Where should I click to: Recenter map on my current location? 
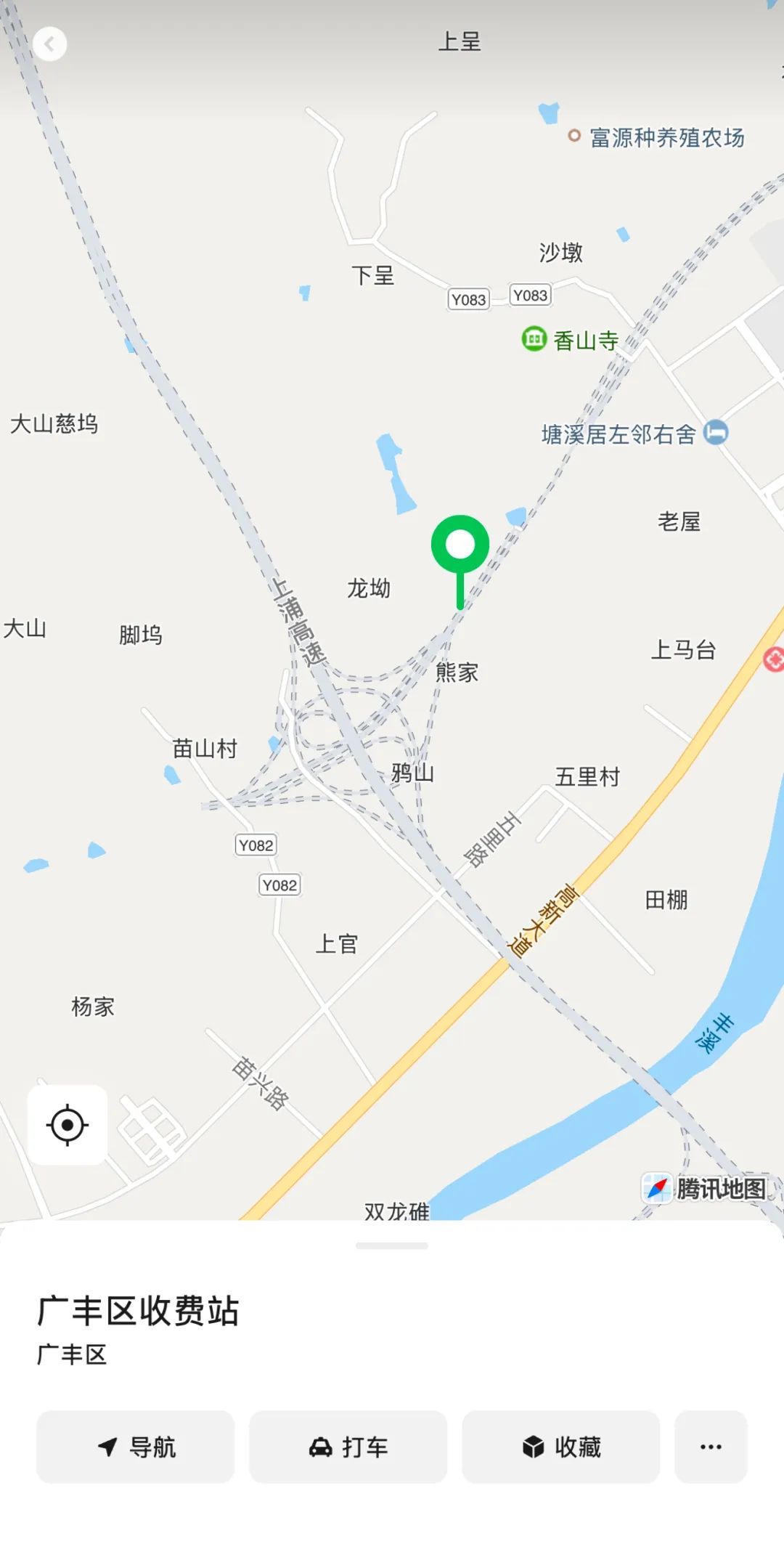pos(68,1125)
